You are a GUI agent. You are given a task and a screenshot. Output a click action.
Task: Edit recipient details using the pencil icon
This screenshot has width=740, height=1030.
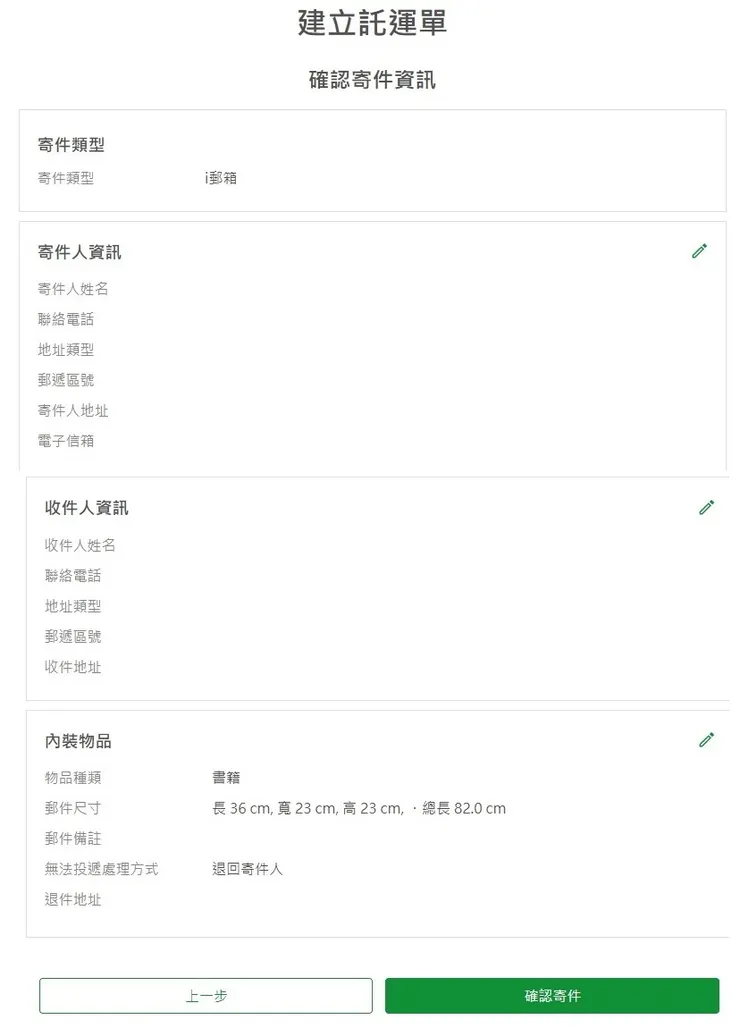[707, 507]
